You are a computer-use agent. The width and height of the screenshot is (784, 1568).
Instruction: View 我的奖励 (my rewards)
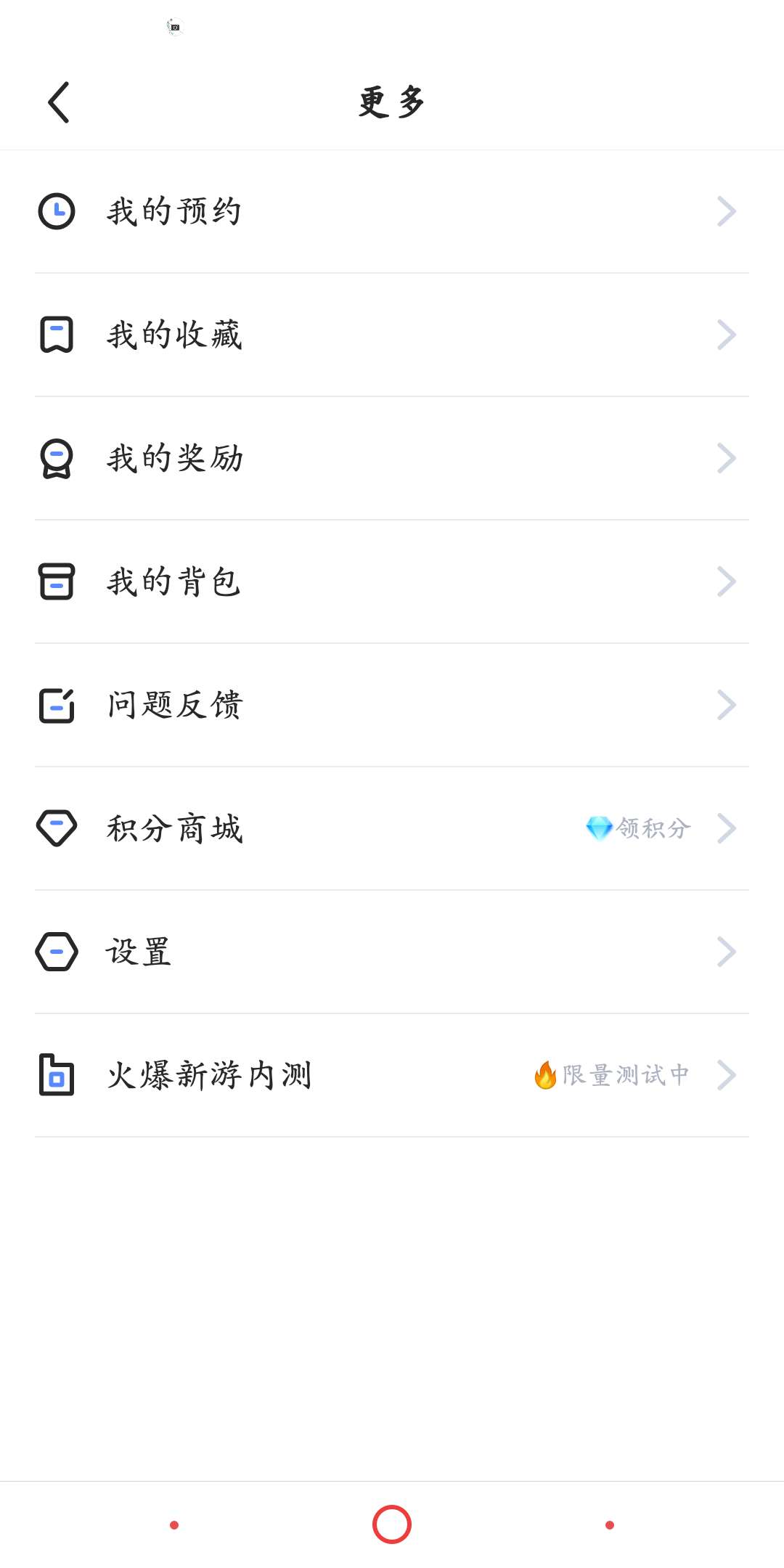click(x=392, y=458)
